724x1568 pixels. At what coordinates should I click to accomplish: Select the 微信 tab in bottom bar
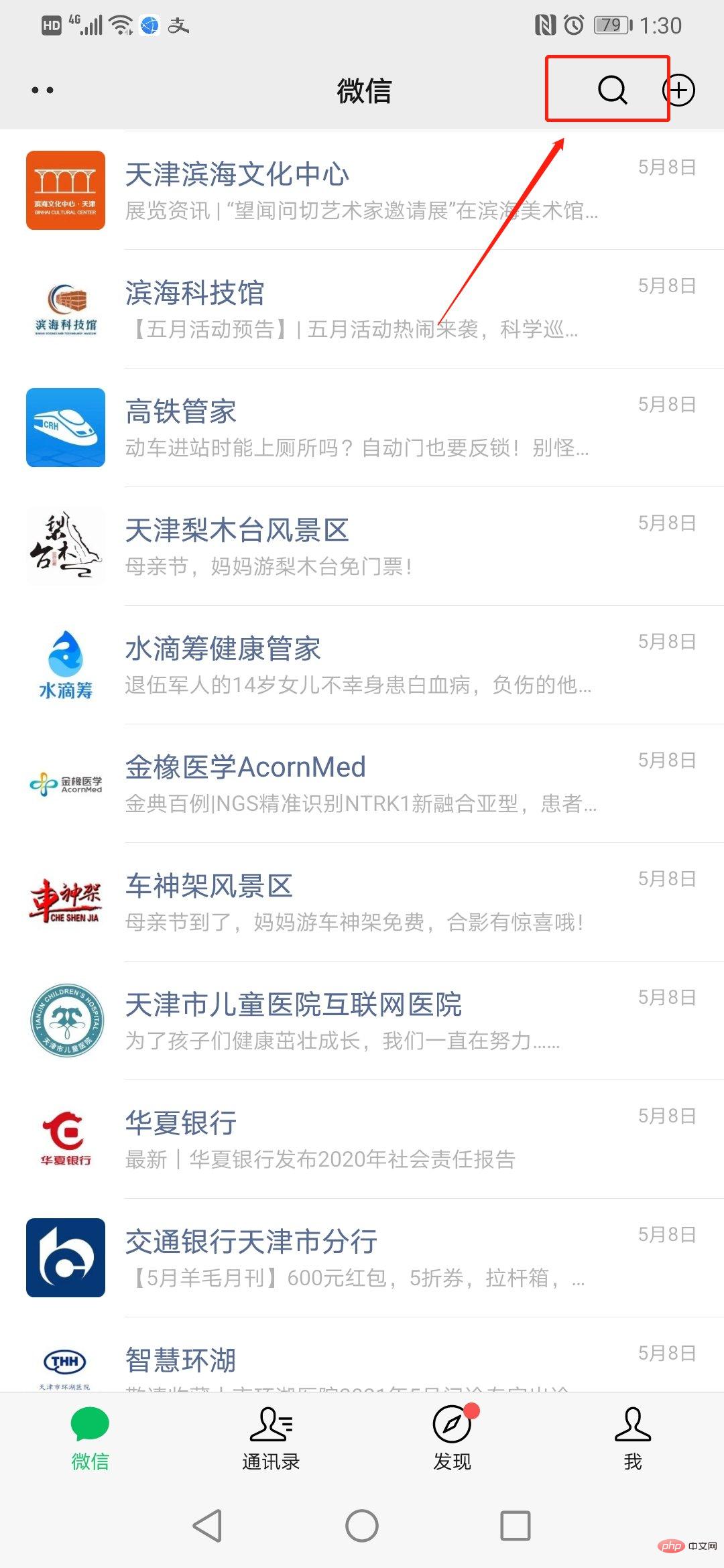(x=90, y=1438)
